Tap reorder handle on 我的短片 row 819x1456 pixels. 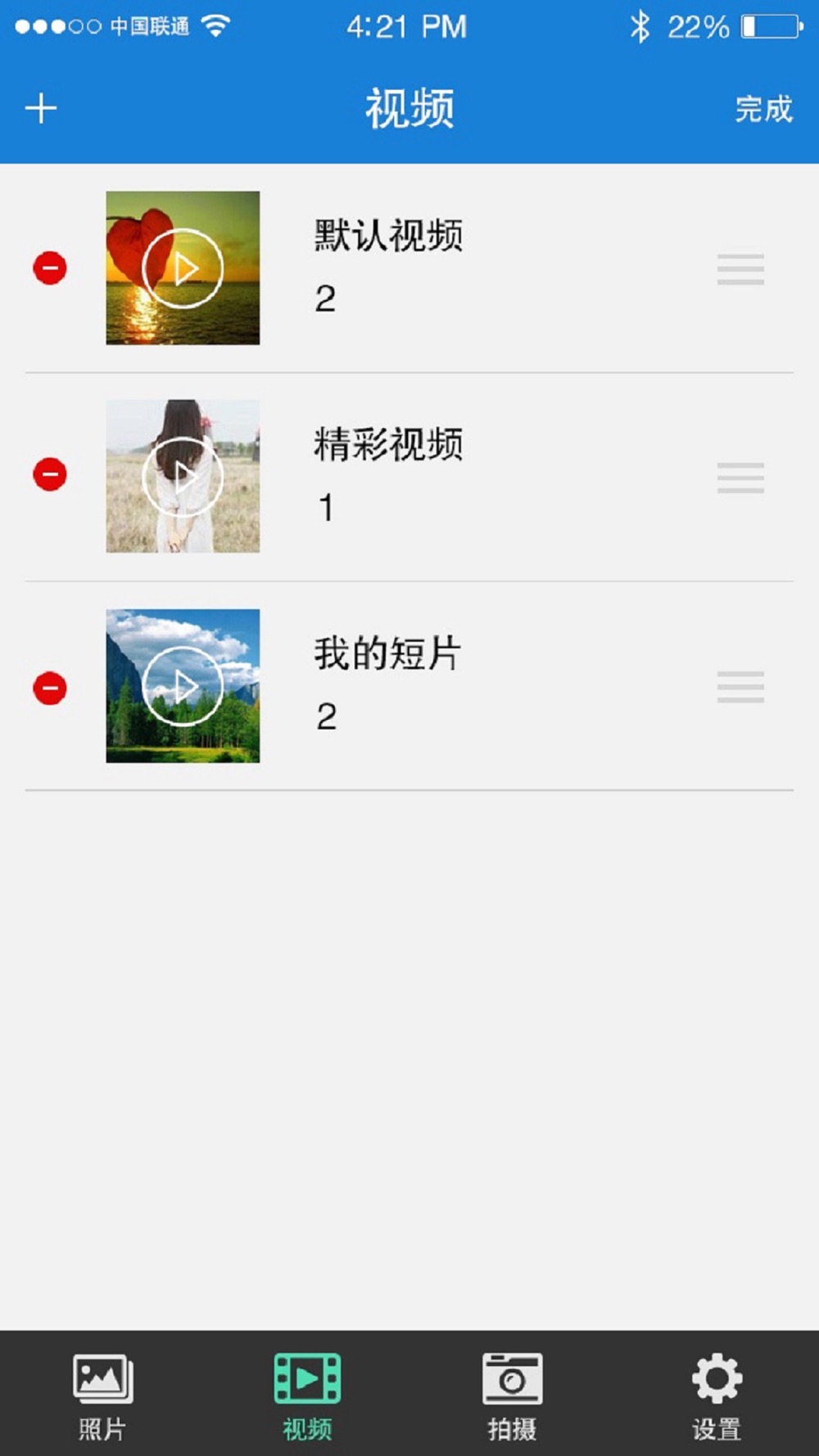(x=740, y=687)
